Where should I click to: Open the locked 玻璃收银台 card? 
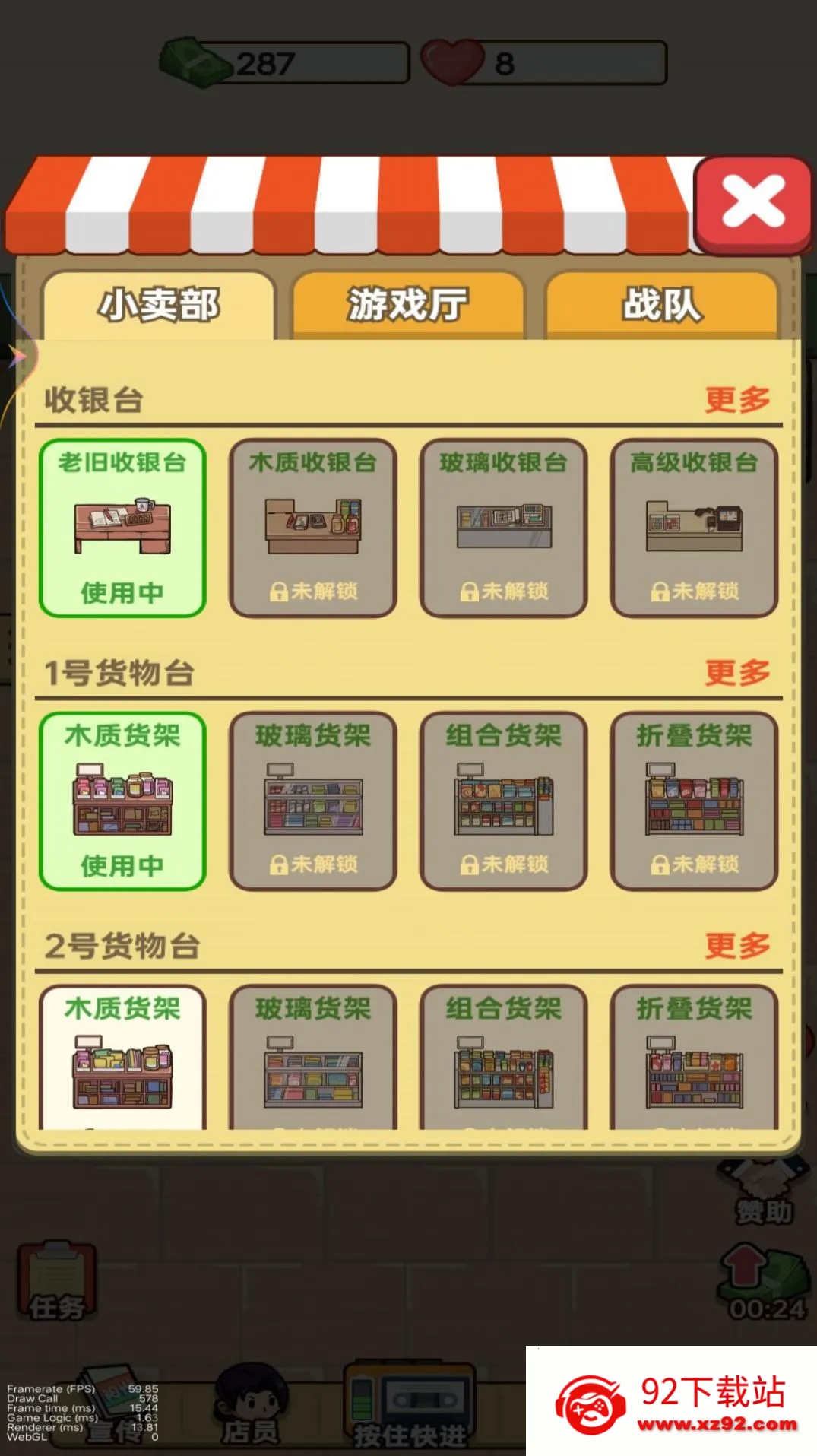point(503,528)
